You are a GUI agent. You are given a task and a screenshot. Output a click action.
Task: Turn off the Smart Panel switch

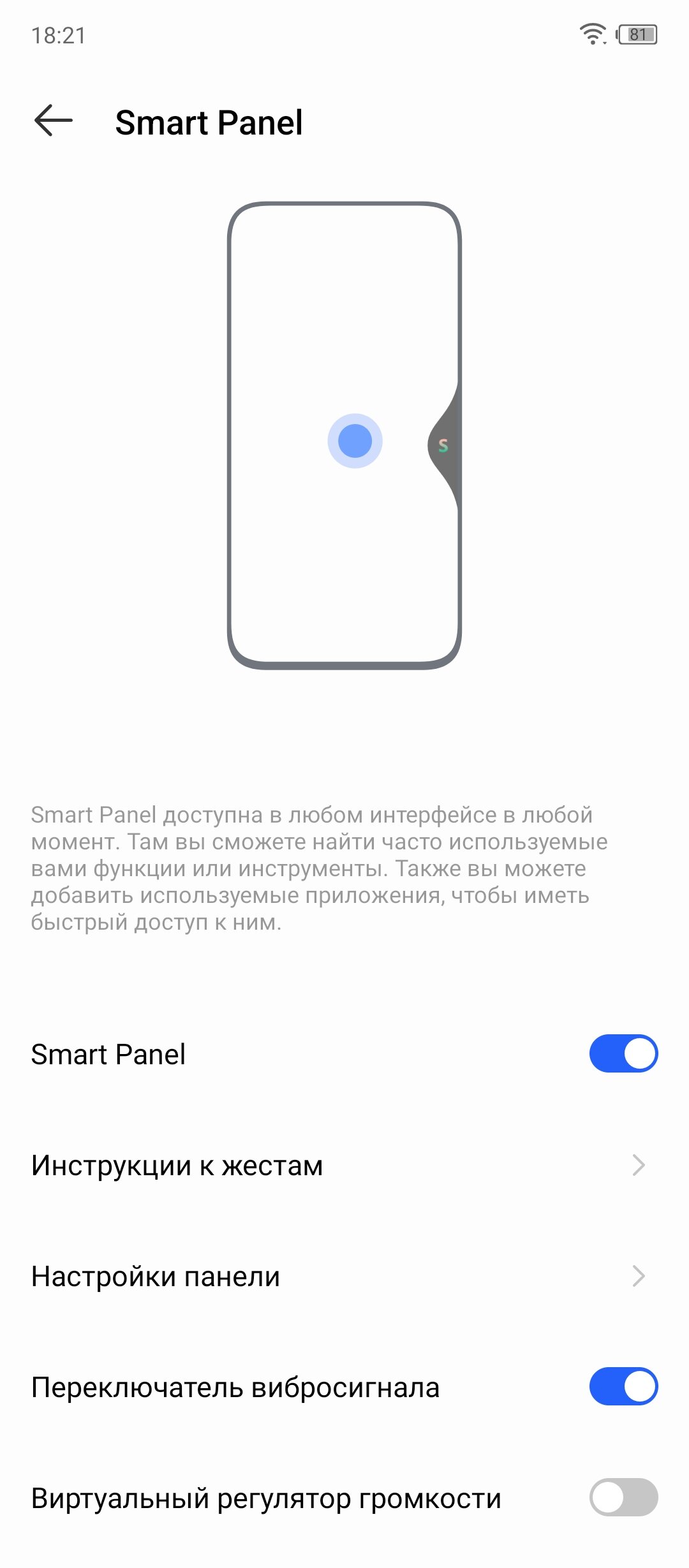[623, 1053]
